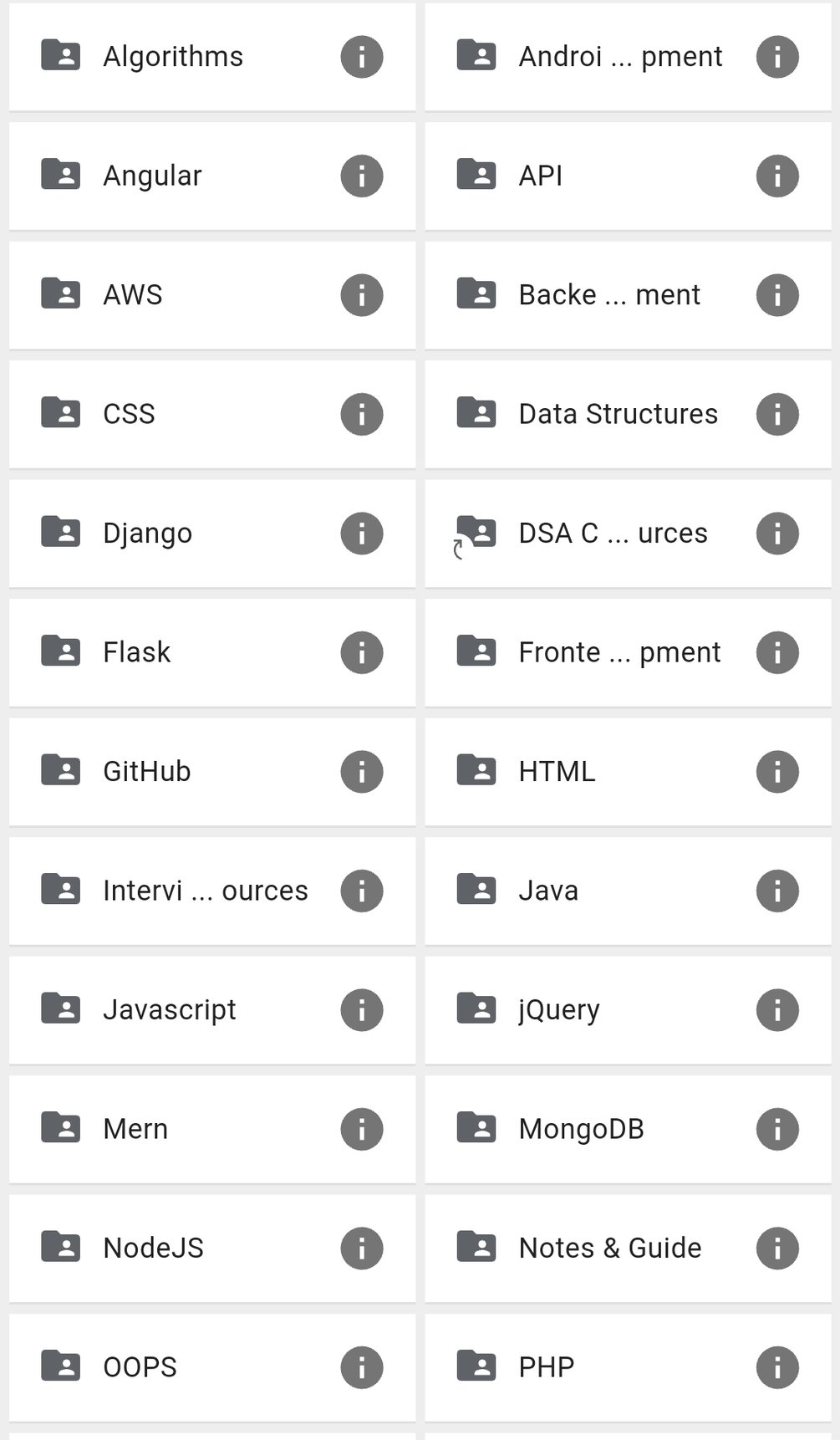Show info for the Java folder
The image size is (840, 1440).
(x=776, y=891)
